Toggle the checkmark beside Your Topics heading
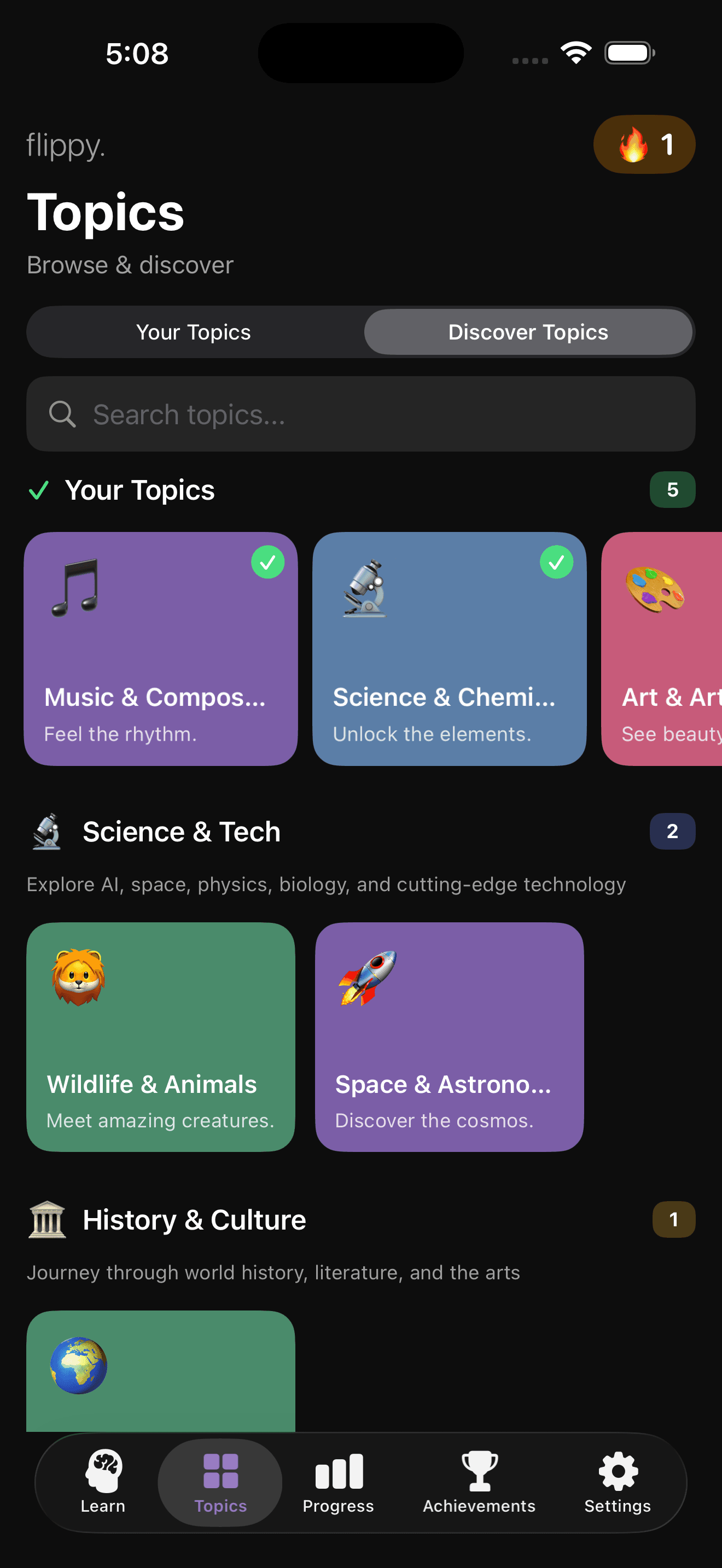722x1568 pixels. pyautogui.click(x=40, y=489)
